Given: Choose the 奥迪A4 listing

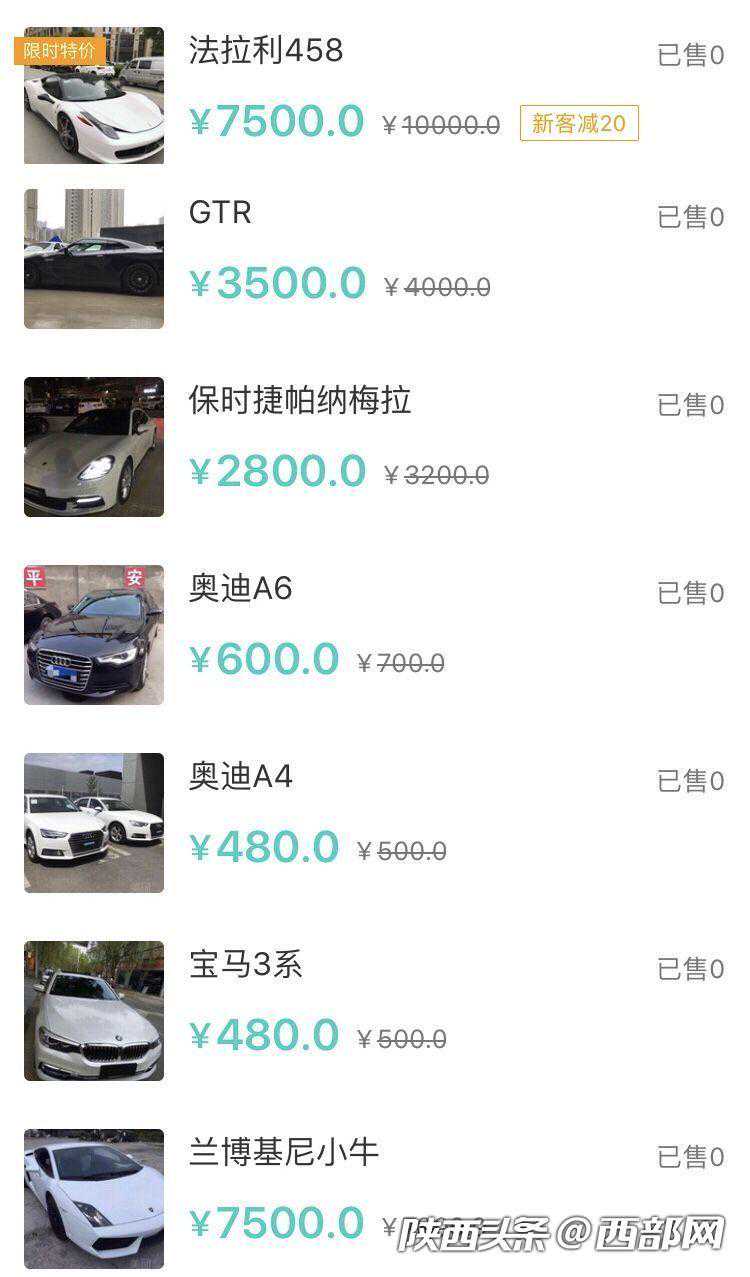Looking at the screenshot, I should [x=241, y=777].
